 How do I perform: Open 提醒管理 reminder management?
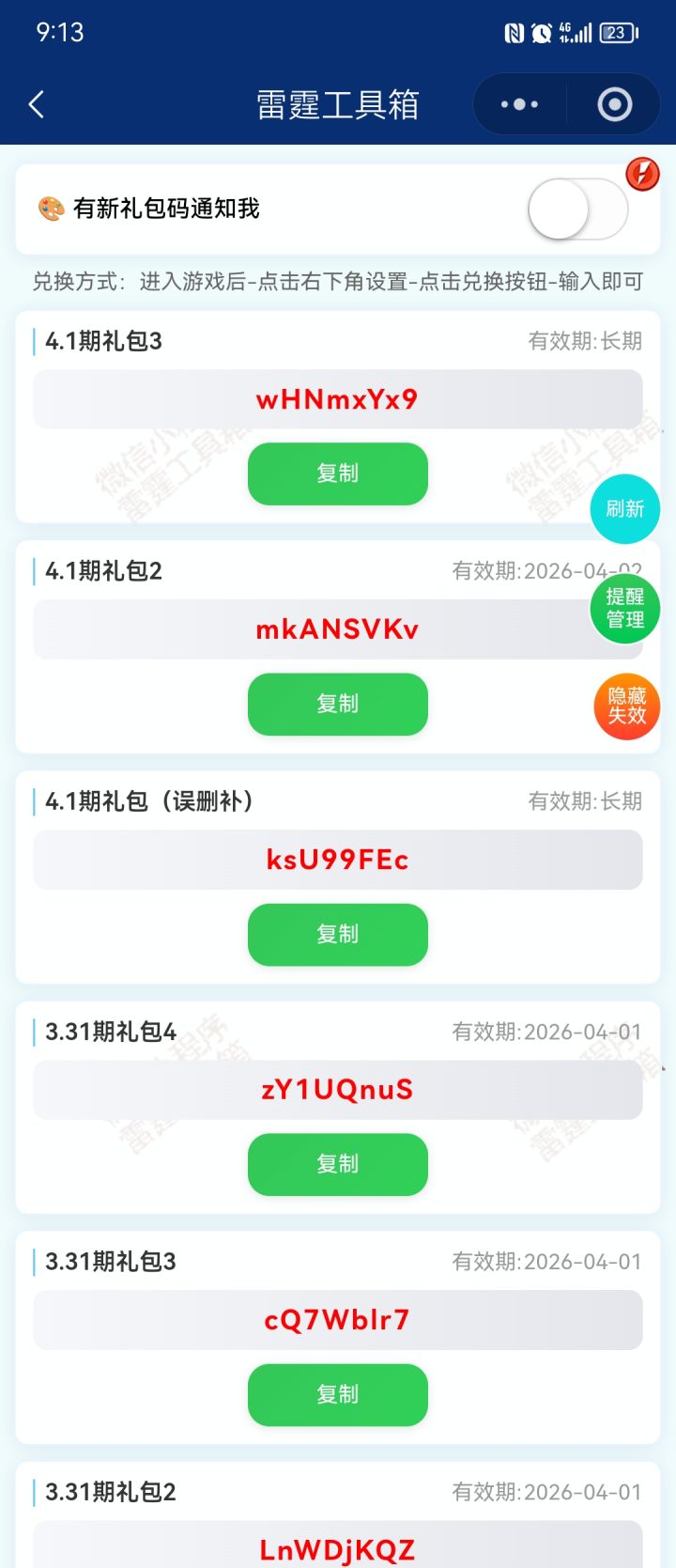(624, 608)
